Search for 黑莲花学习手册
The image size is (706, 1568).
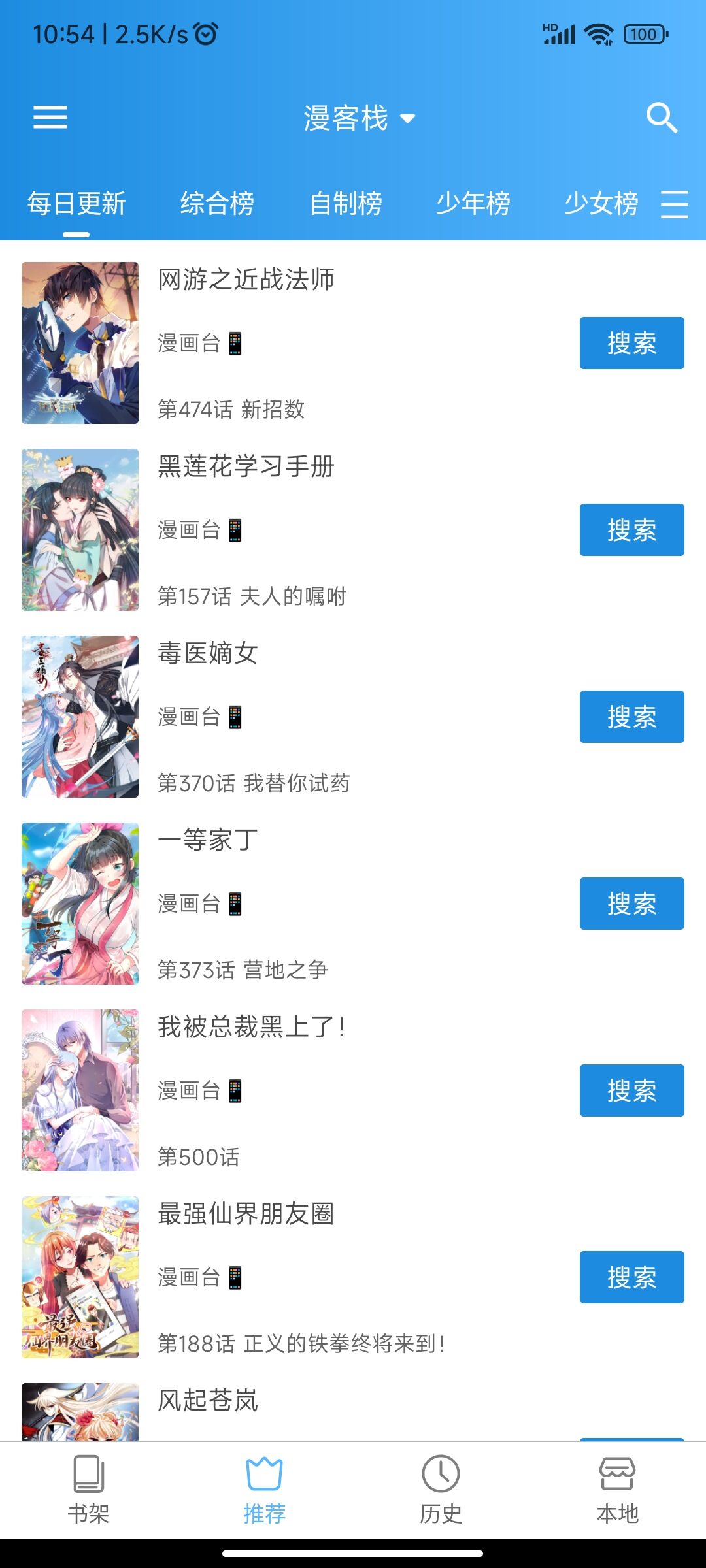[x=631, y=530]
